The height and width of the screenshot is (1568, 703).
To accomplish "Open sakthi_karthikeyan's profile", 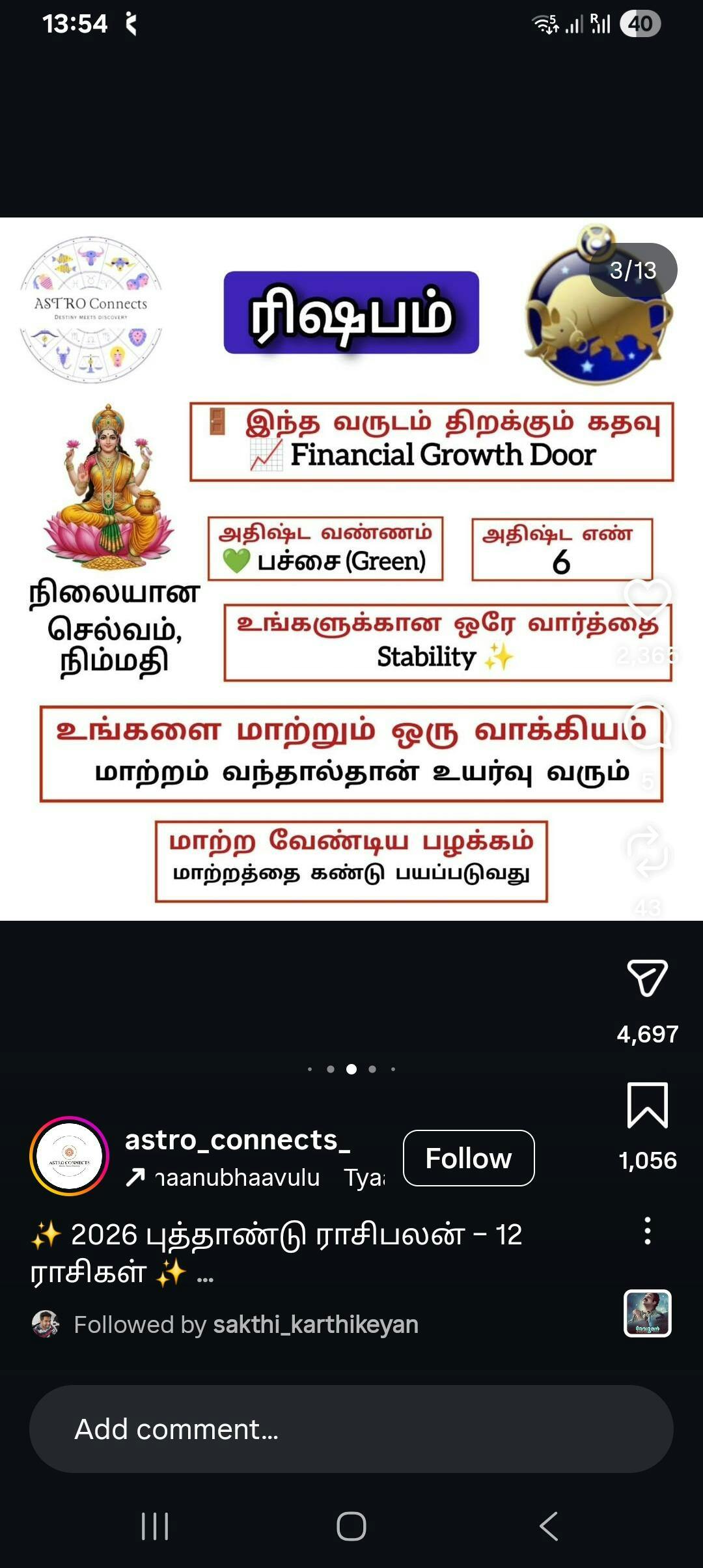I will (x=315, y=1324).
